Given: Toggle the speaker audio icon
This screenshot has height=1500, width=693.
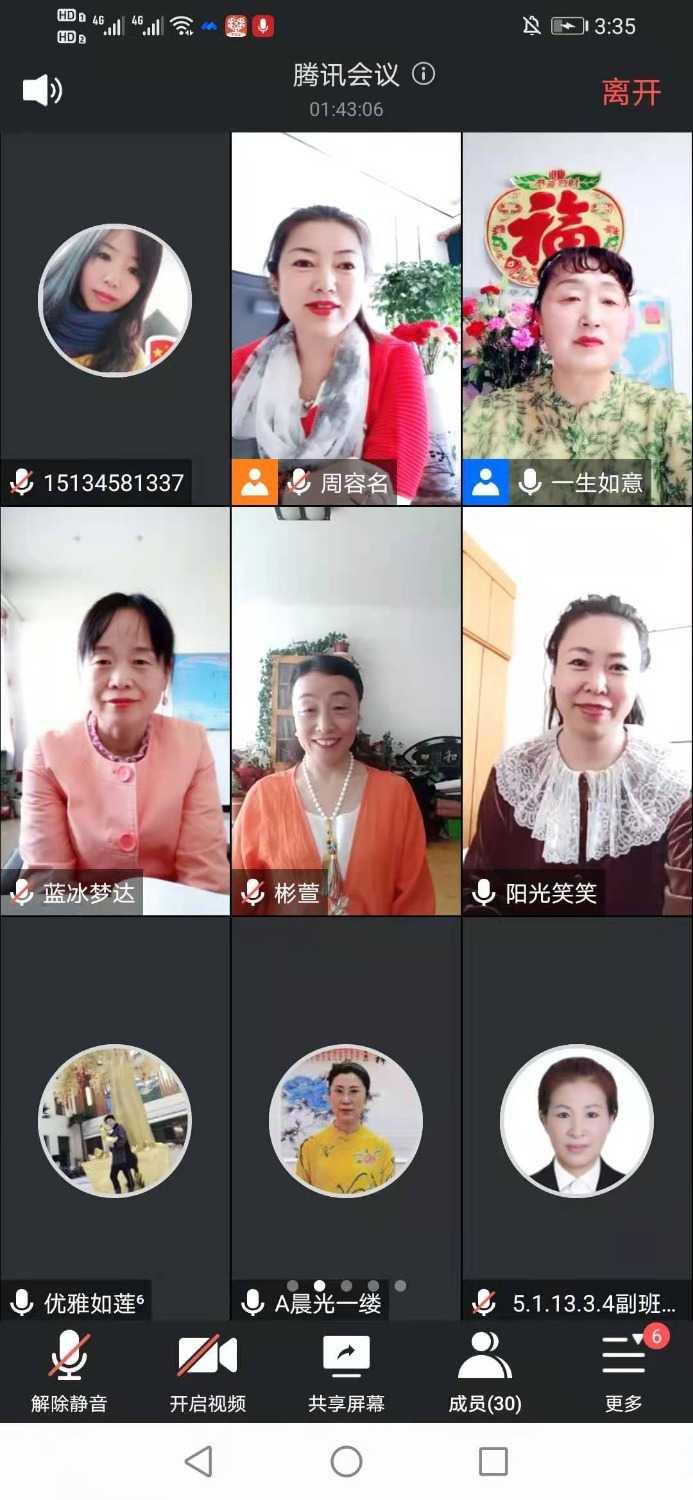Looking at the screenshot, I should coord(42,91).
